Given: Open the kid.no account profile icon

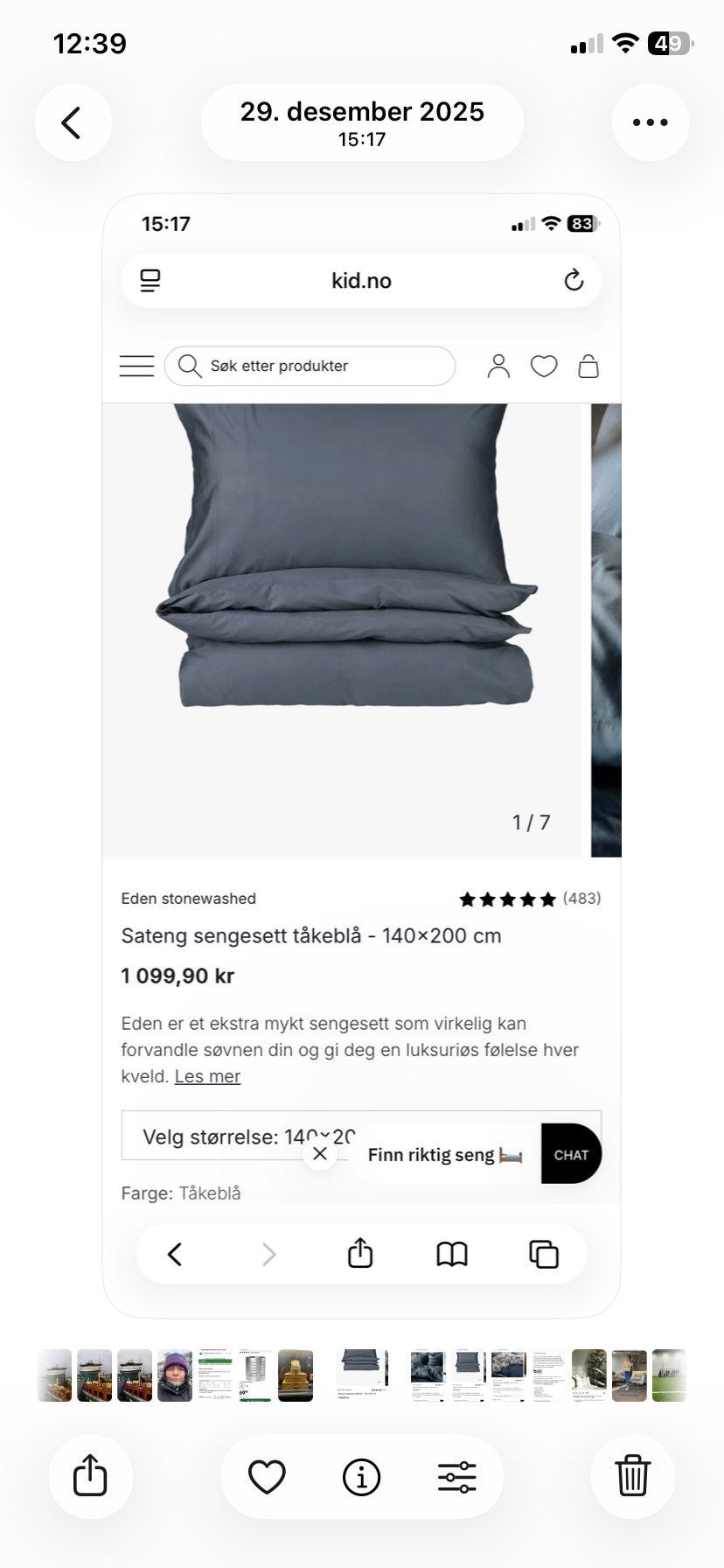Looking at the screenshot, I should pos(500,366).
